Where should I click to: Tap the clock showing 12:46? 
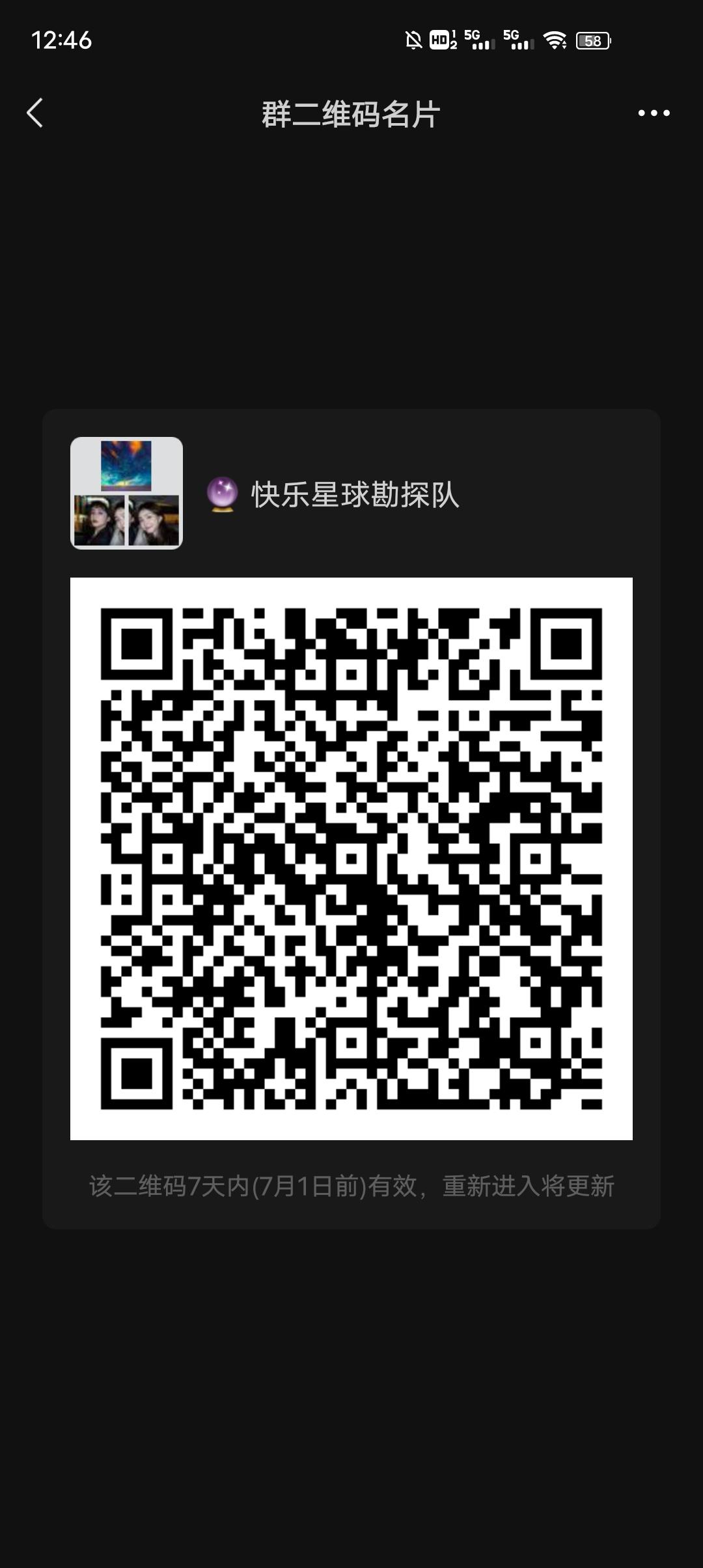click(x=62, y=41)
